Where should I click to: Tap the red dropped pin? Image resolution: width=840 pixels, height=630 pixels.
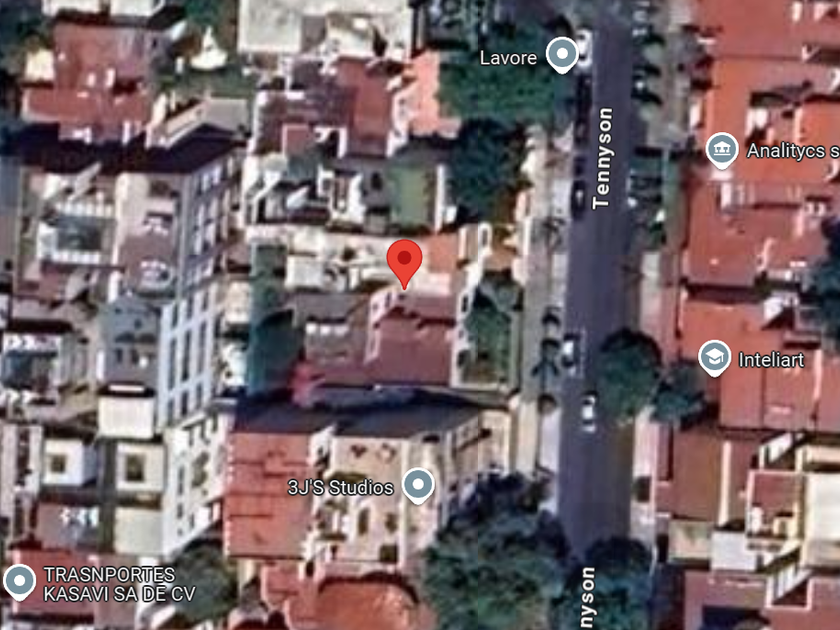point(403,262)
